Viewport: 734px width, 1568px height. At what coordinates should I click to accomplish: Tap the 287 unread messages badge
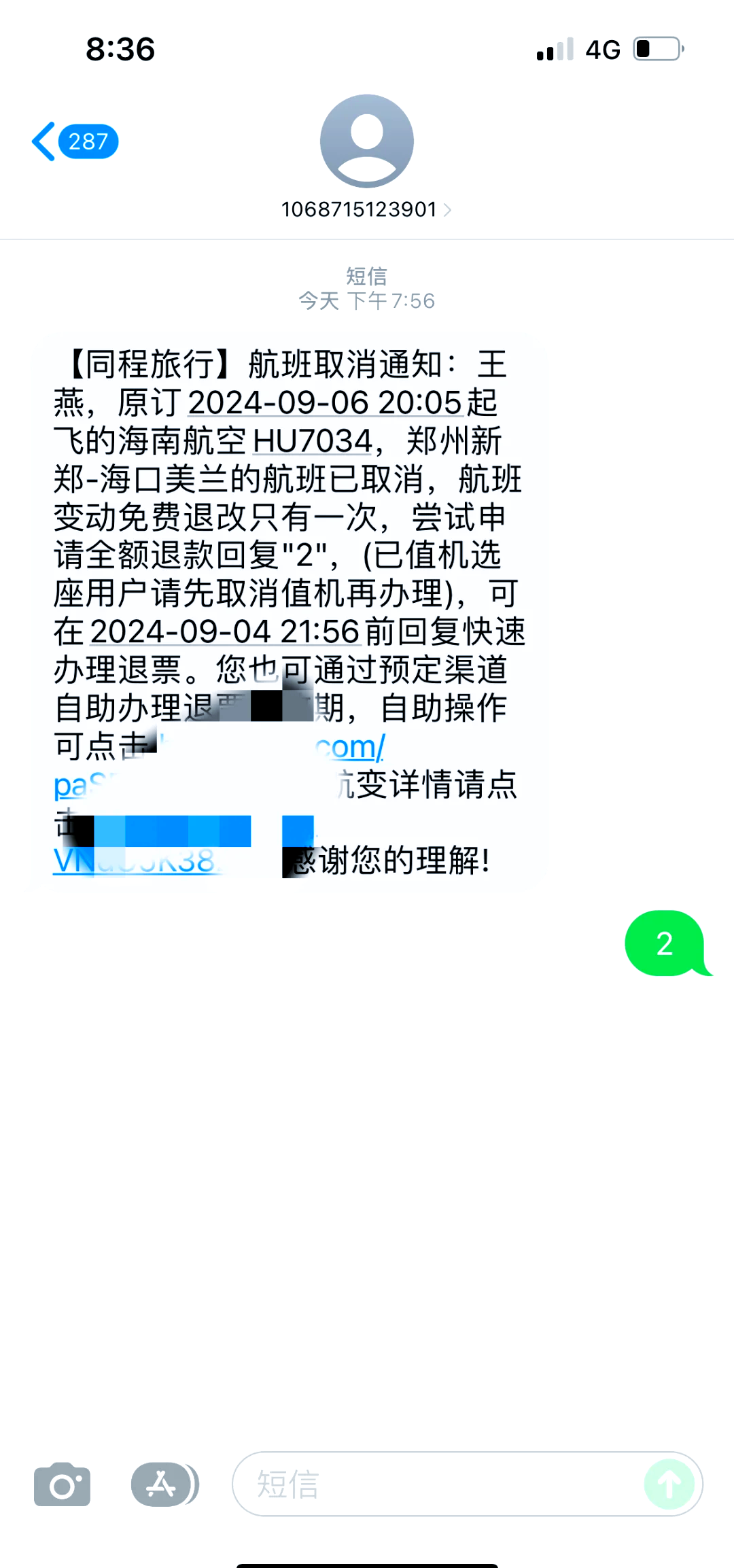(88, 142)
